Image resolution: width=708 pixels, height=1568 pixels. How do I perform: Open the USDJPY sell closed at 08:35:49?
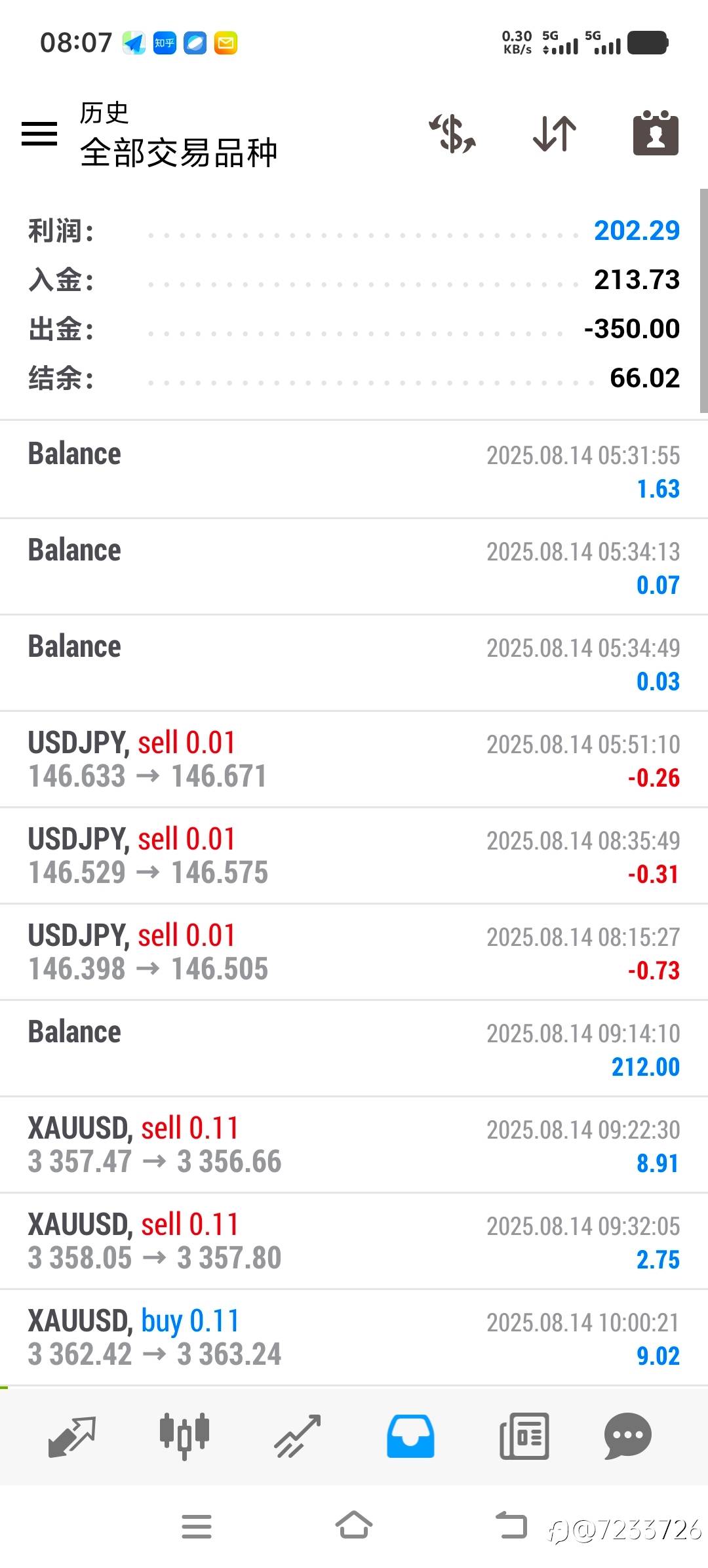[x=354, y=855]
